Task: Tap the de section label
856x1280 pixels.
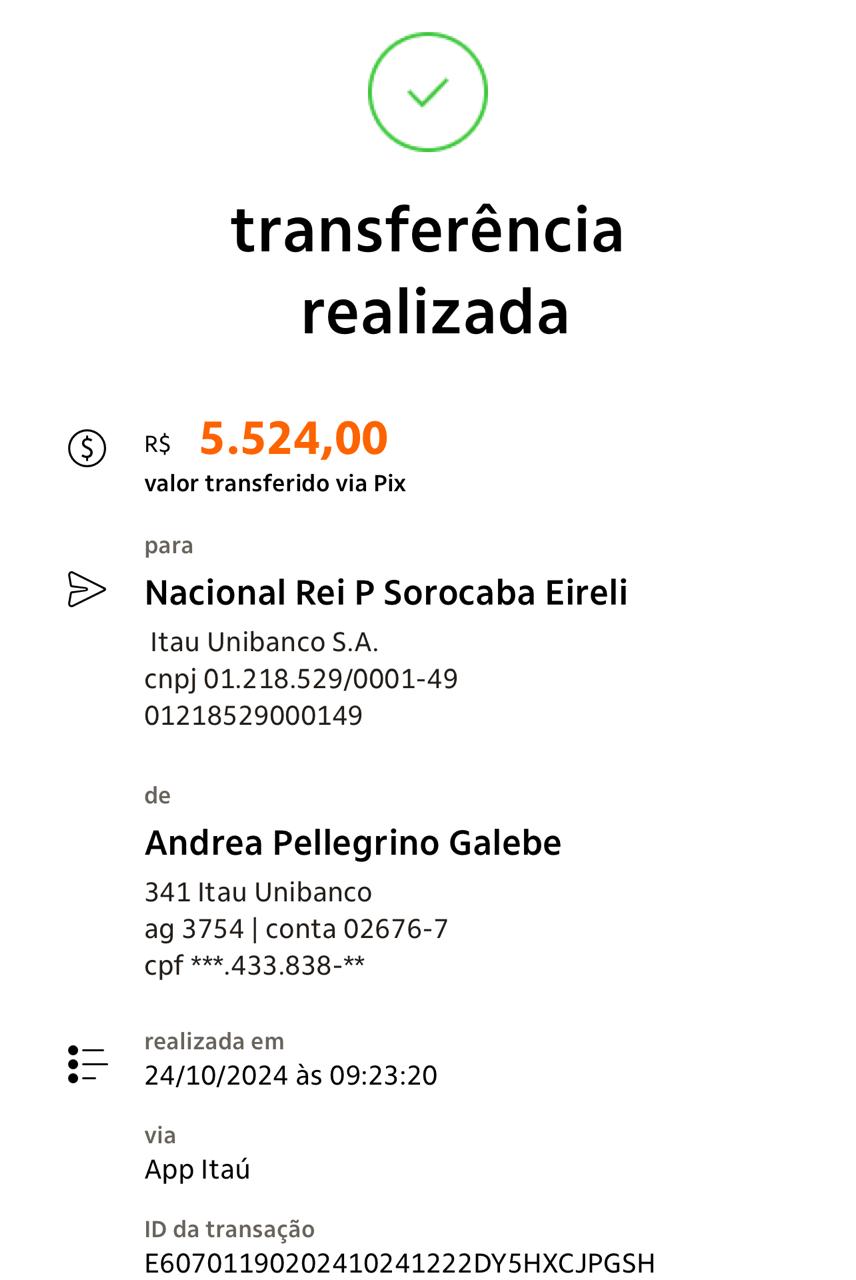Action: pyautogui.click(x=155, y=795)
